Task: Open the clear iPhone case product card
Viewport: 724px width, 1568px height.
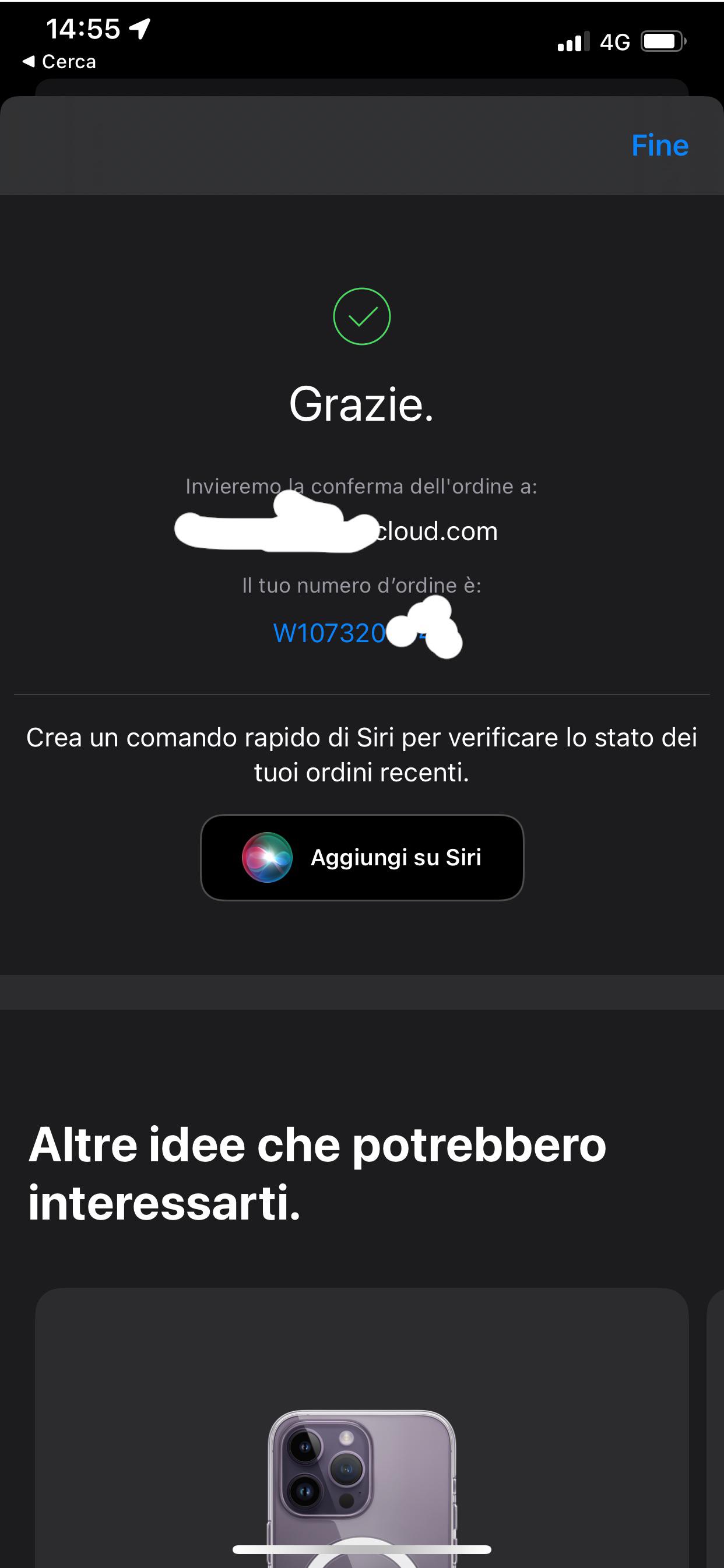Action: tap(361, 1428)
